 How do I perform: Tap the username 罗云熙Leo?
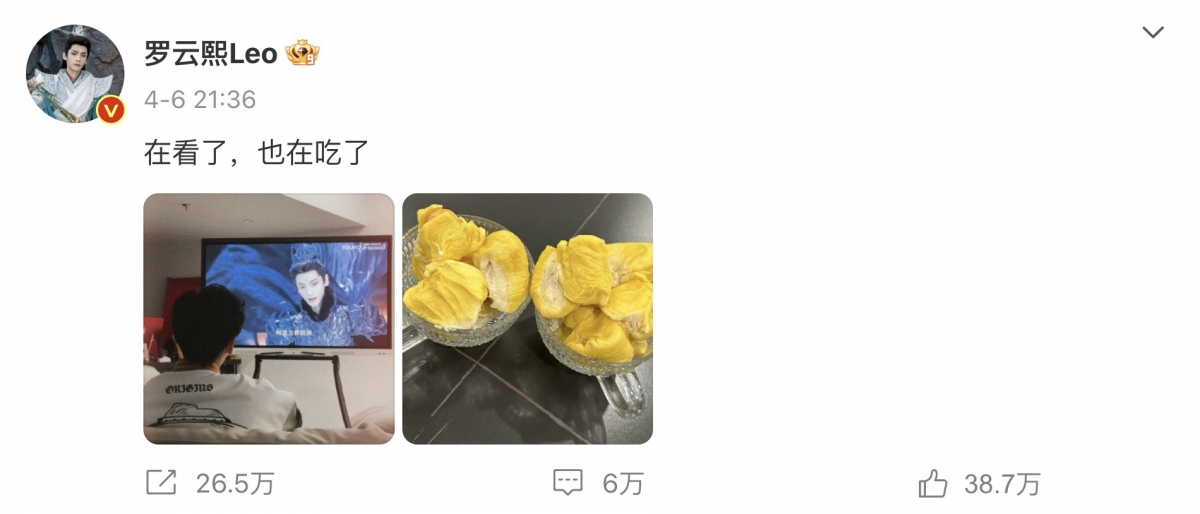[x=211, y=54]
